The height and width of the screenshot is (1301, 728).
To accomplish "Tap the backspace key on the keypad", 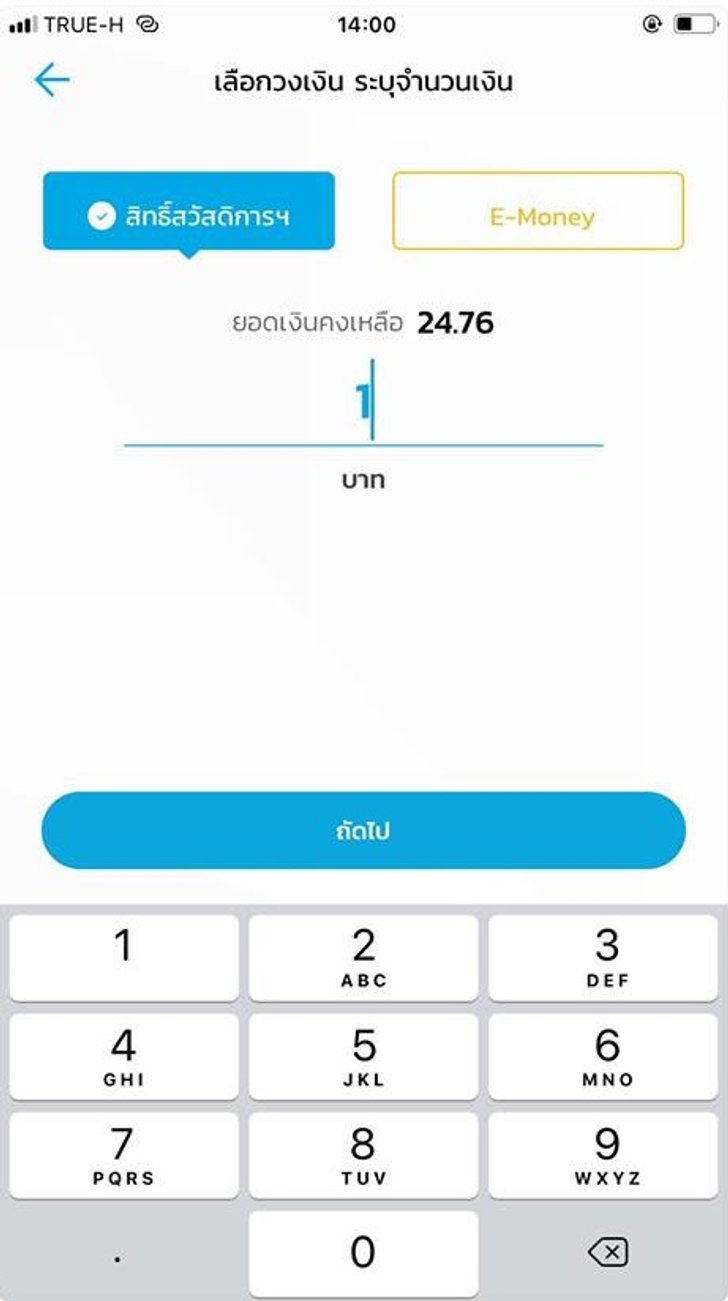I will [x=608, y=1252].
